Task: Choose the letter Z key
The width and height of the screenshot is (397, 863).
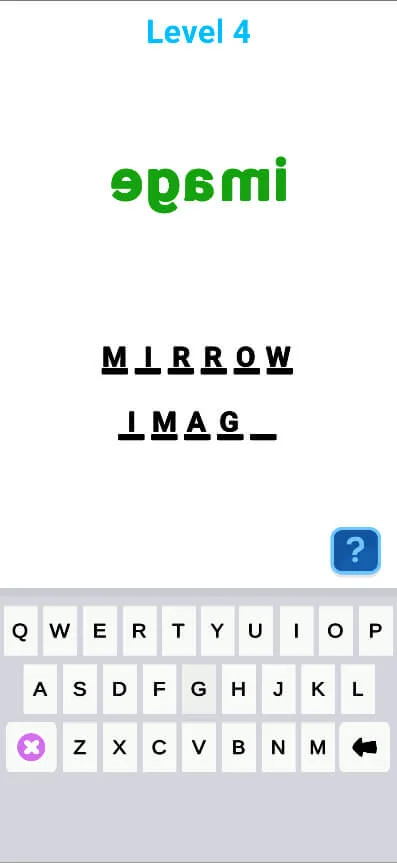Action: coord(80,747)
